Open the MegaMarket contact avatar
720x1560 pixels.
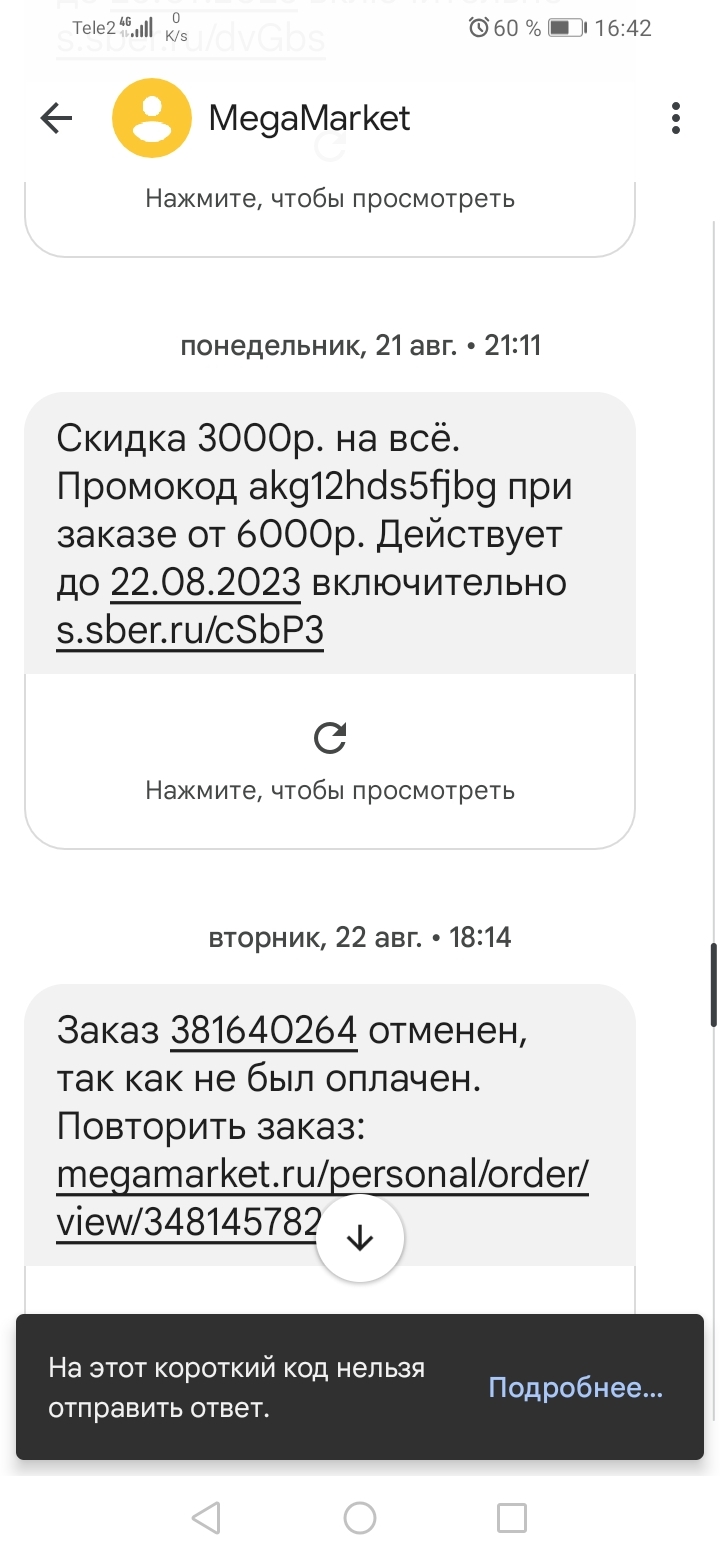click(x=152, y=117)
